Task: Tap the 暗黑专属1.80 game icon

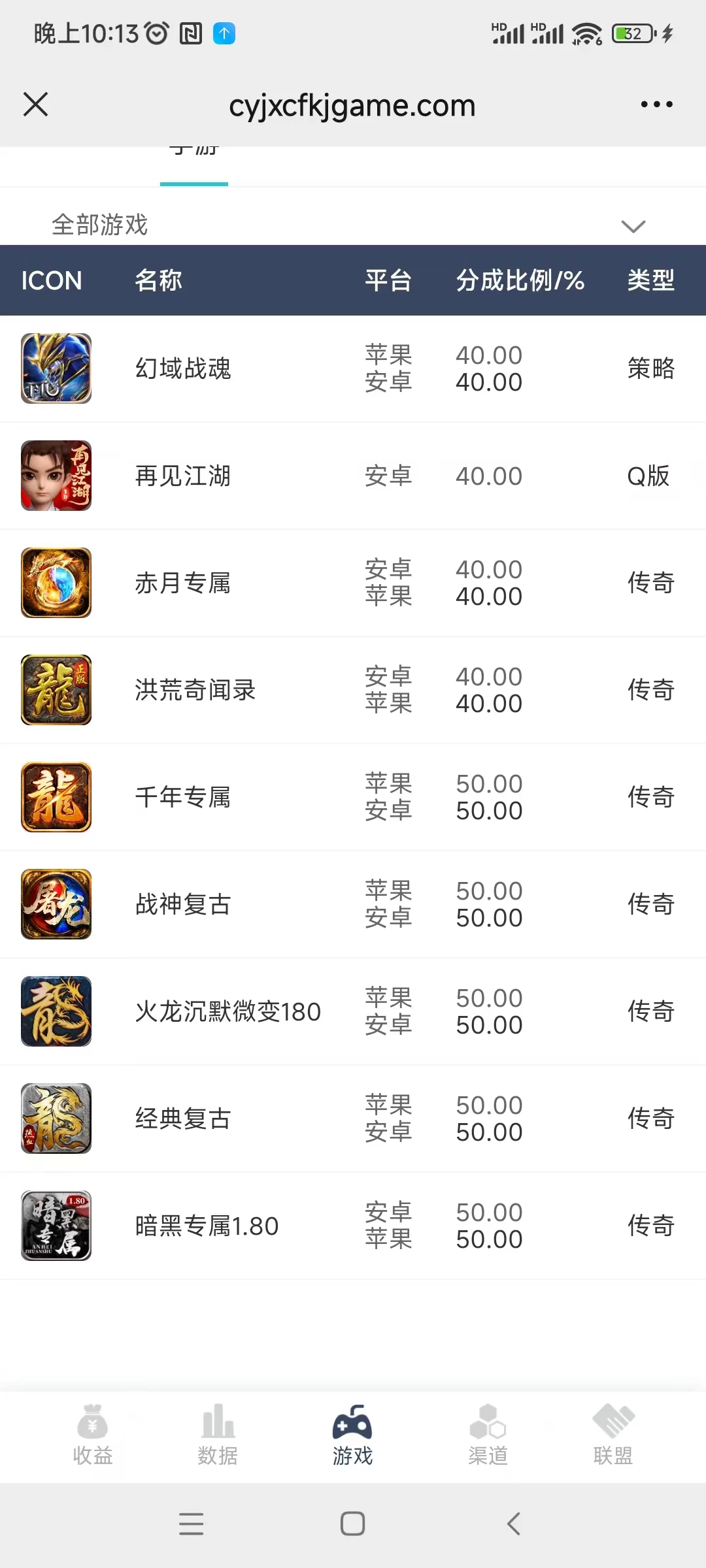Action: (56, 1226)
